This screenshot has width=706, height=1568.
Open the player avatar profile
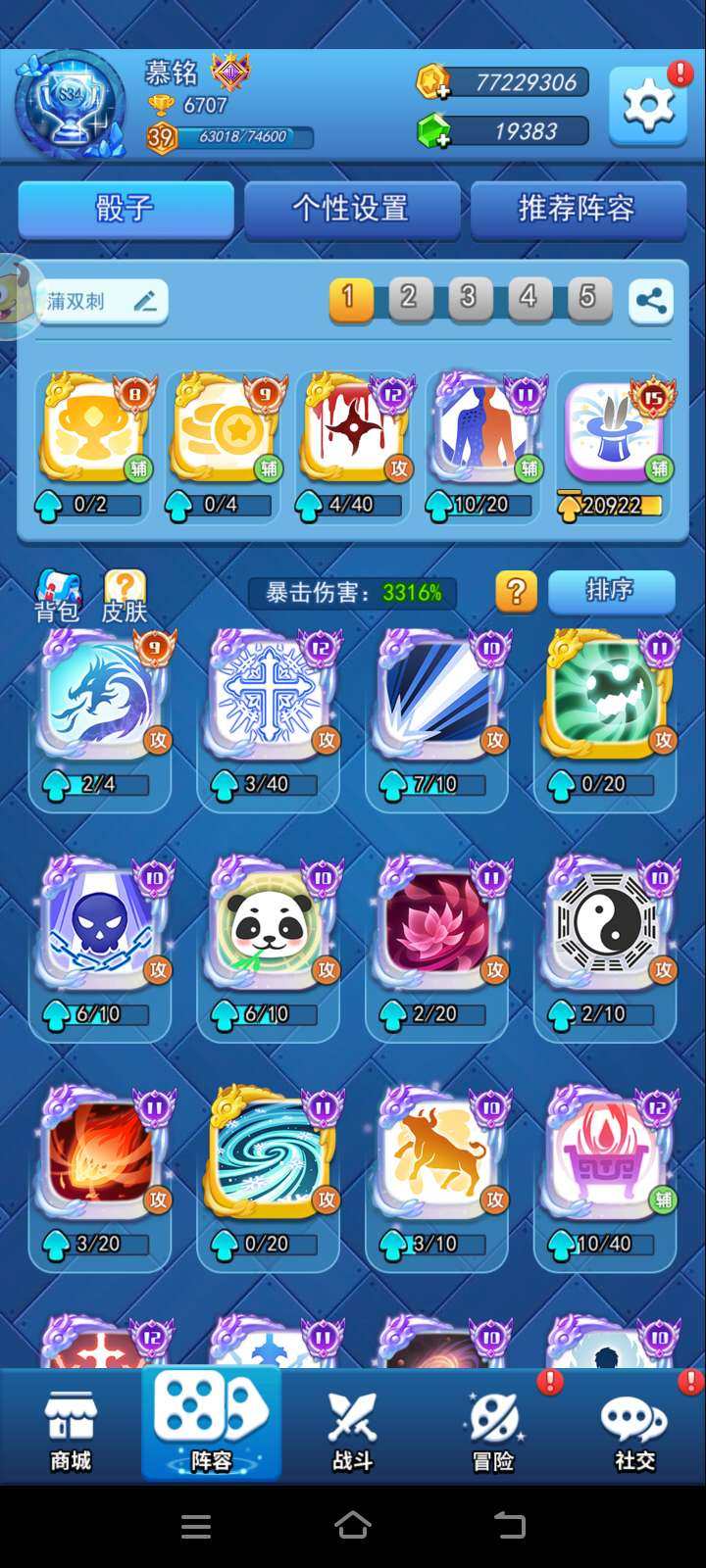[x=71, y=104]
